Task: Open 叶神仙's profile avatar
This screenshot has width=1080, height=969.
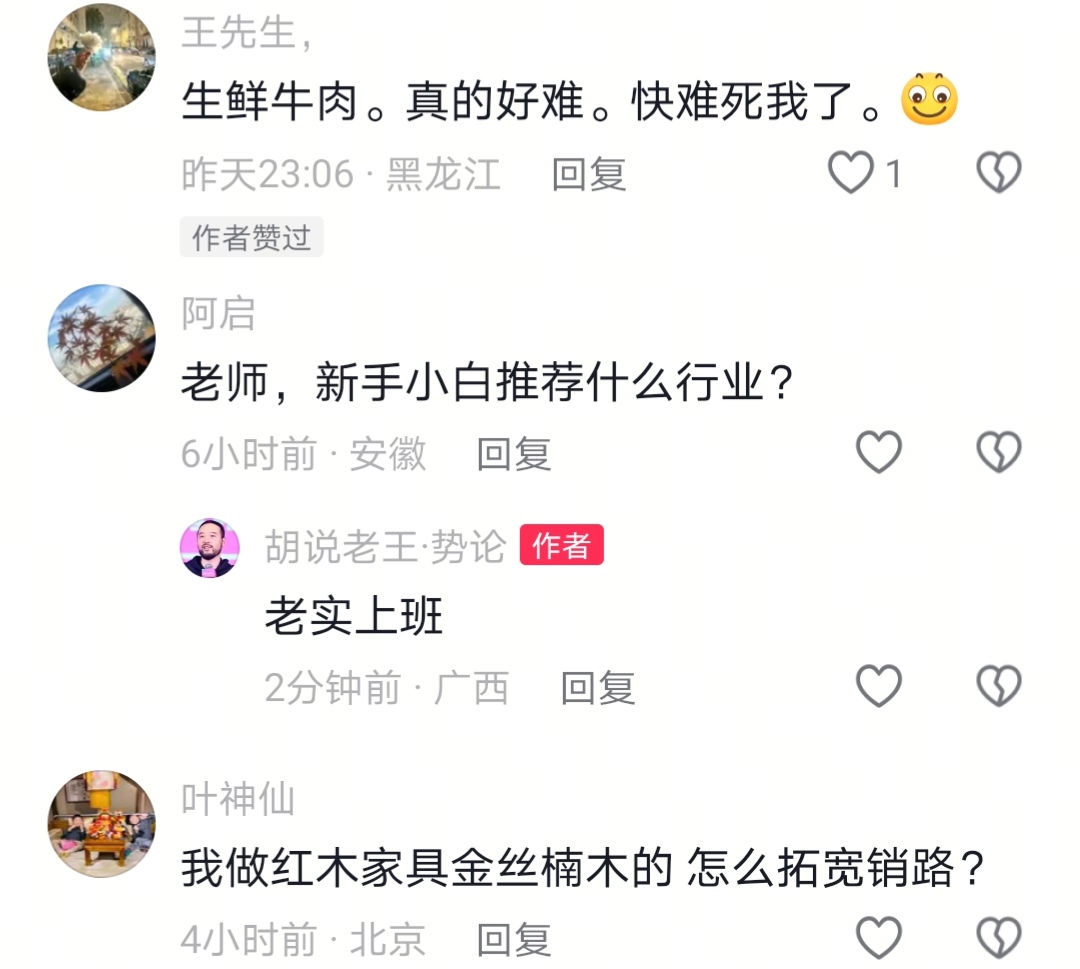Action: pos(101,823)
